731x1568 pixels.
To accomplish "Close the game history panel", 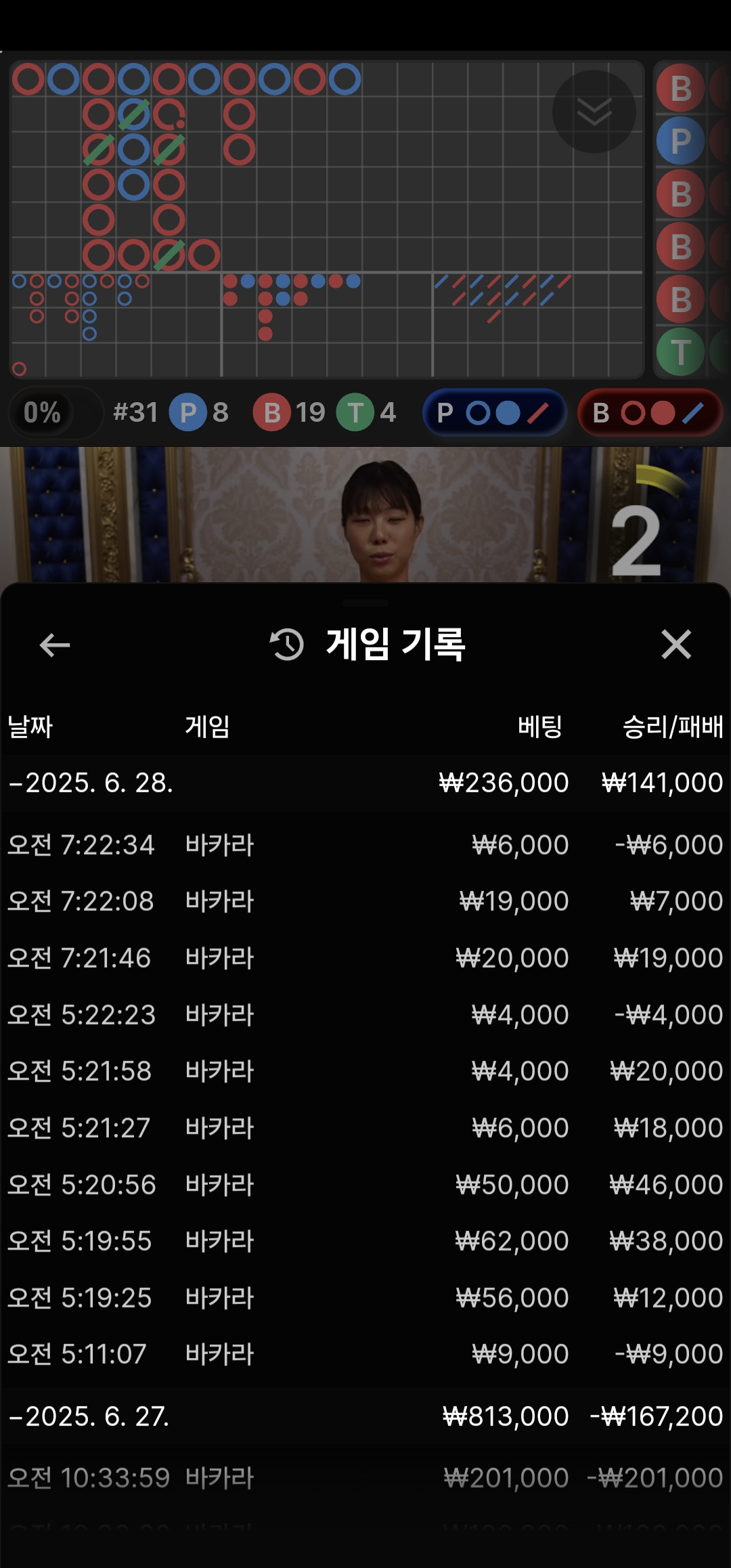I will (x=675, y=645).
